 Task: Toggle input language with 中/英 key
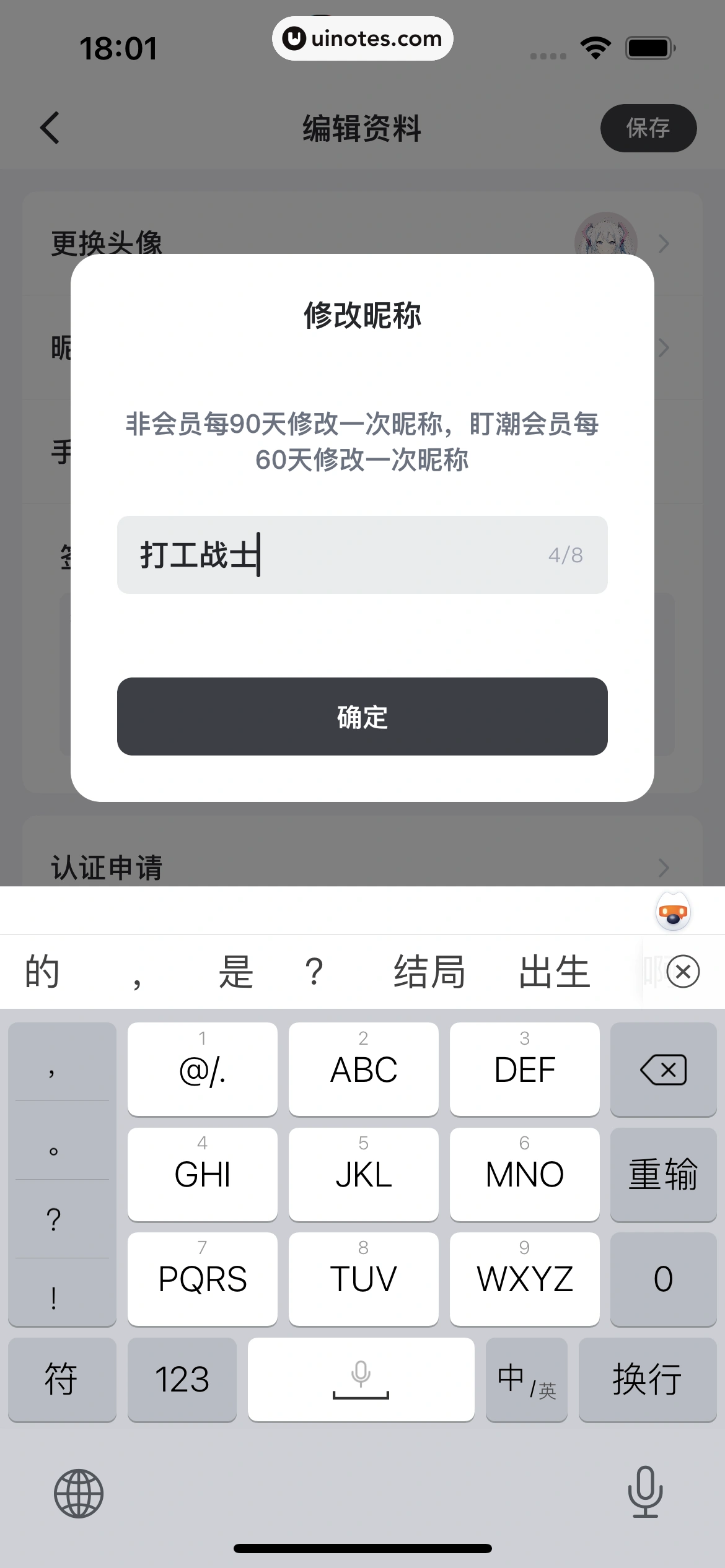(x=526, y=1380)
